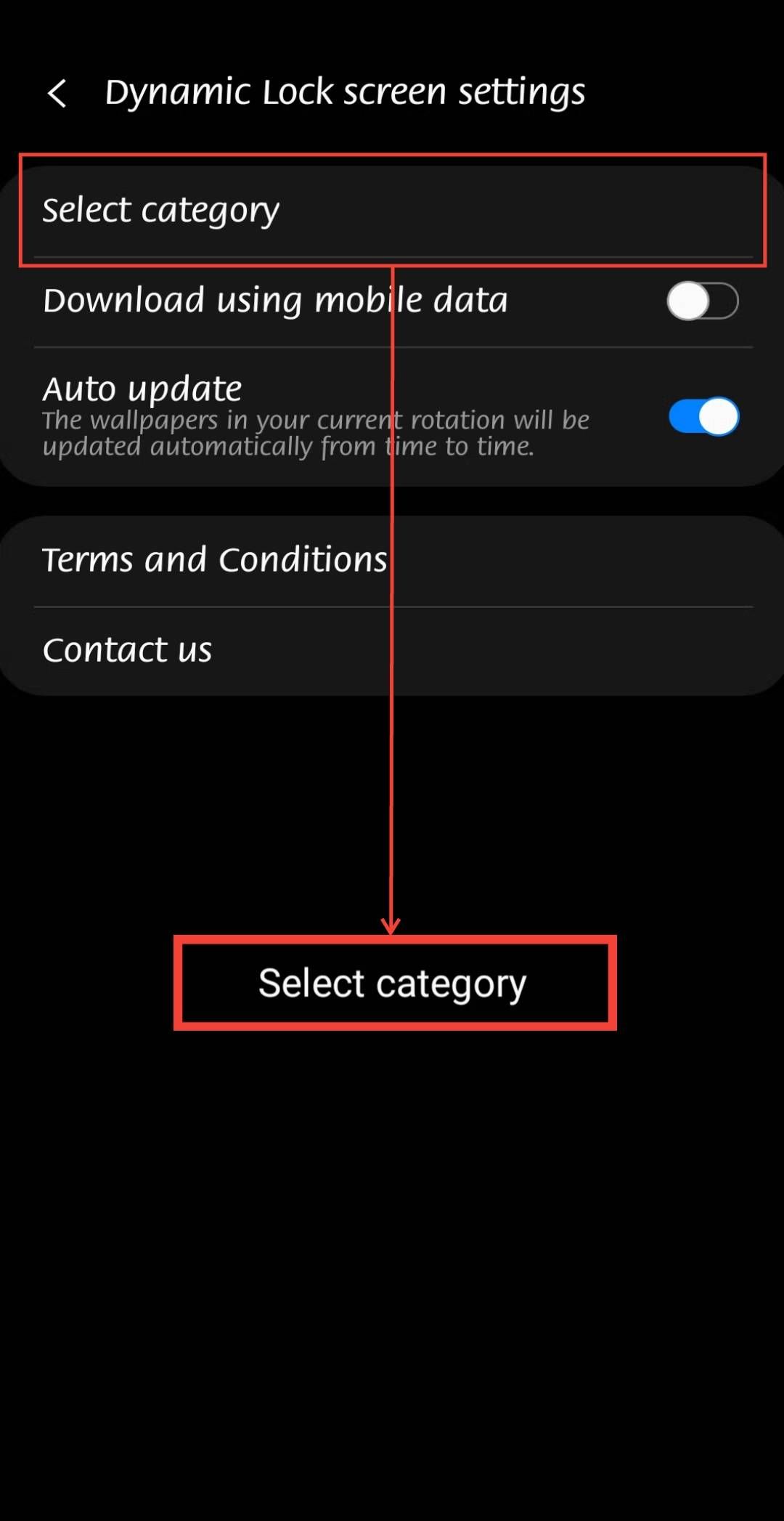The image size is (784, 1521).
Task: Turn off Auto update switch
Action: click(x=703, y=417)
